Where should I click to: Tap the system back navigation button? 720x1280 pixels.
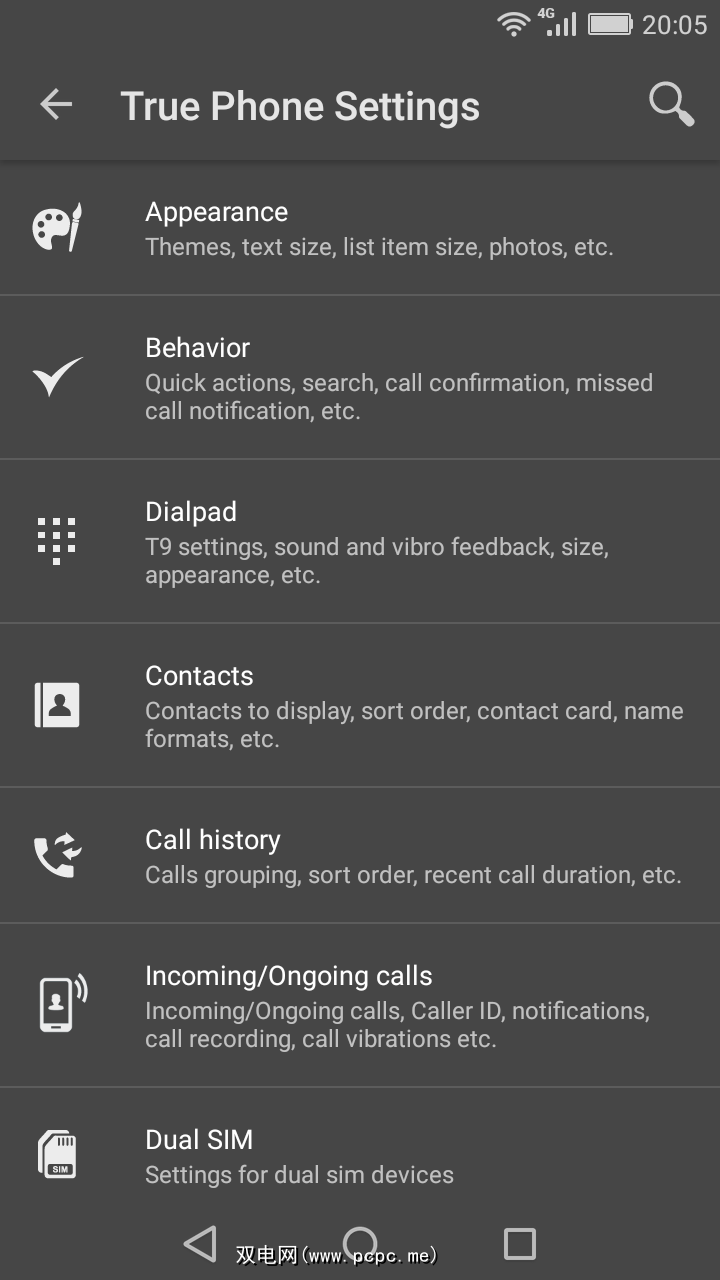pyautogui.click(x=201, y=1244)
